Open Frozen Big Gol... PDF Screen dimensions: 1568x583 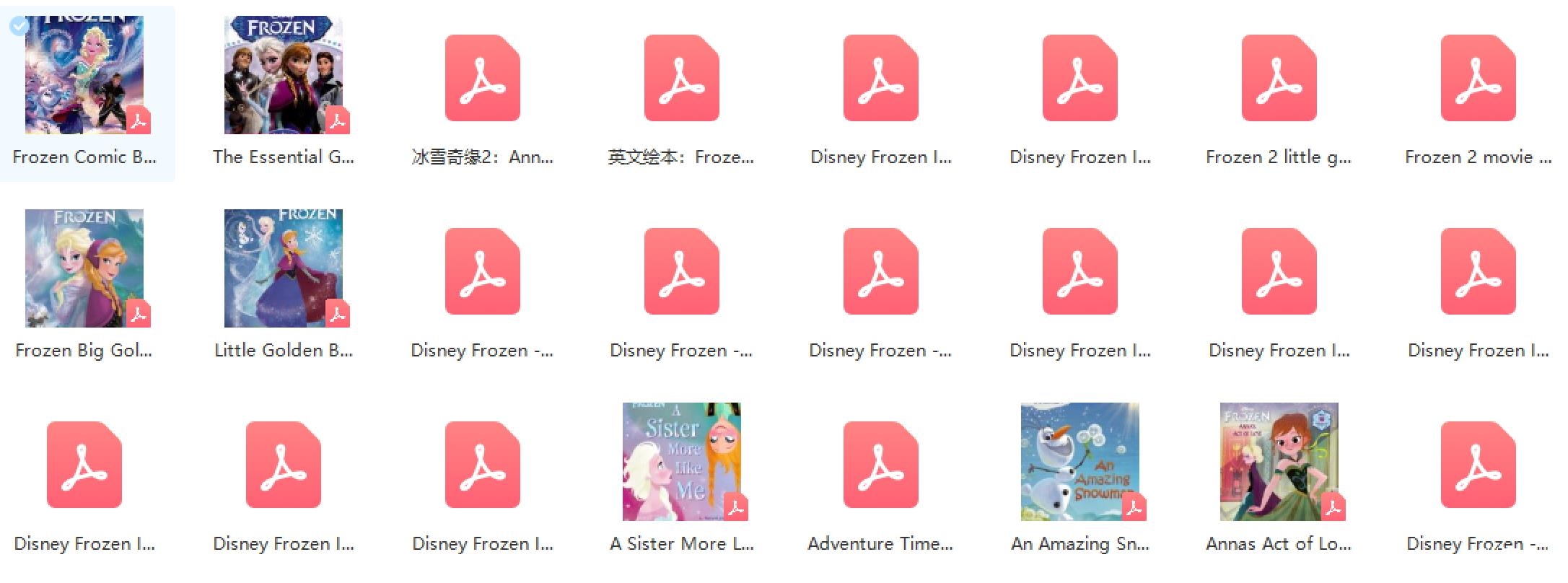[84, 268]
